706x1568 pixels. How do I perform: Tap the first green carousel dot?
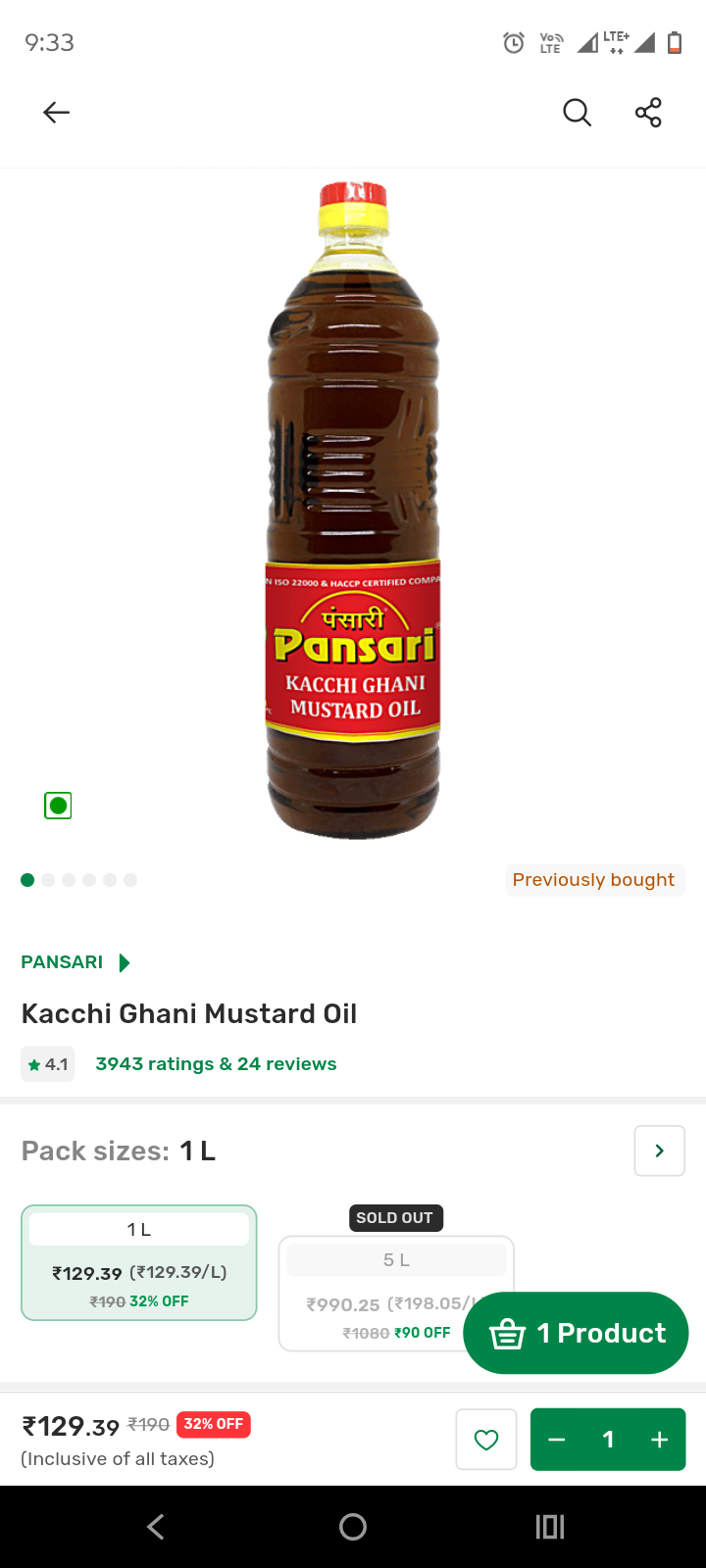pos(27,879)
